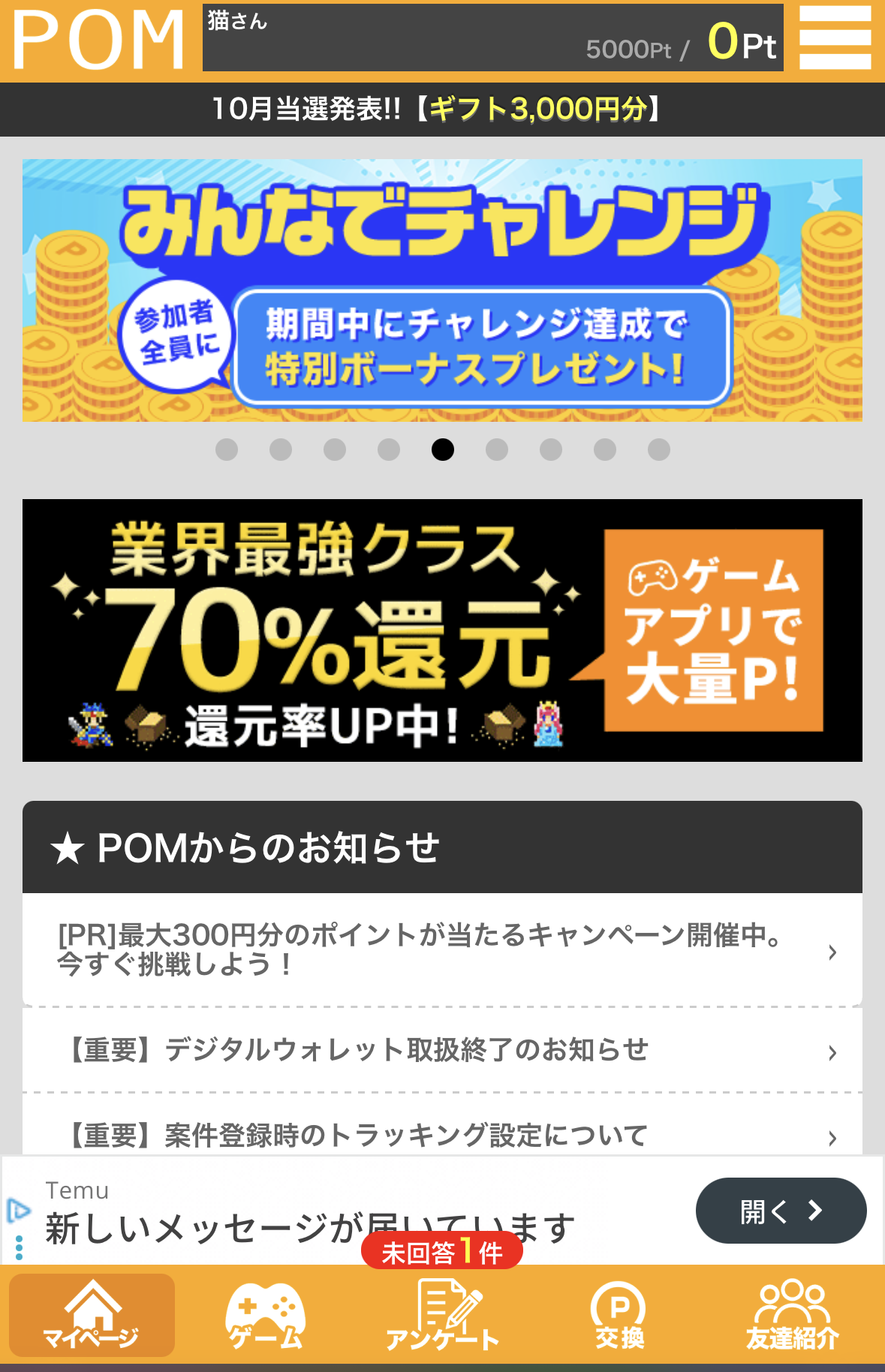Tap the POM logo

click(x=98, y=39)
